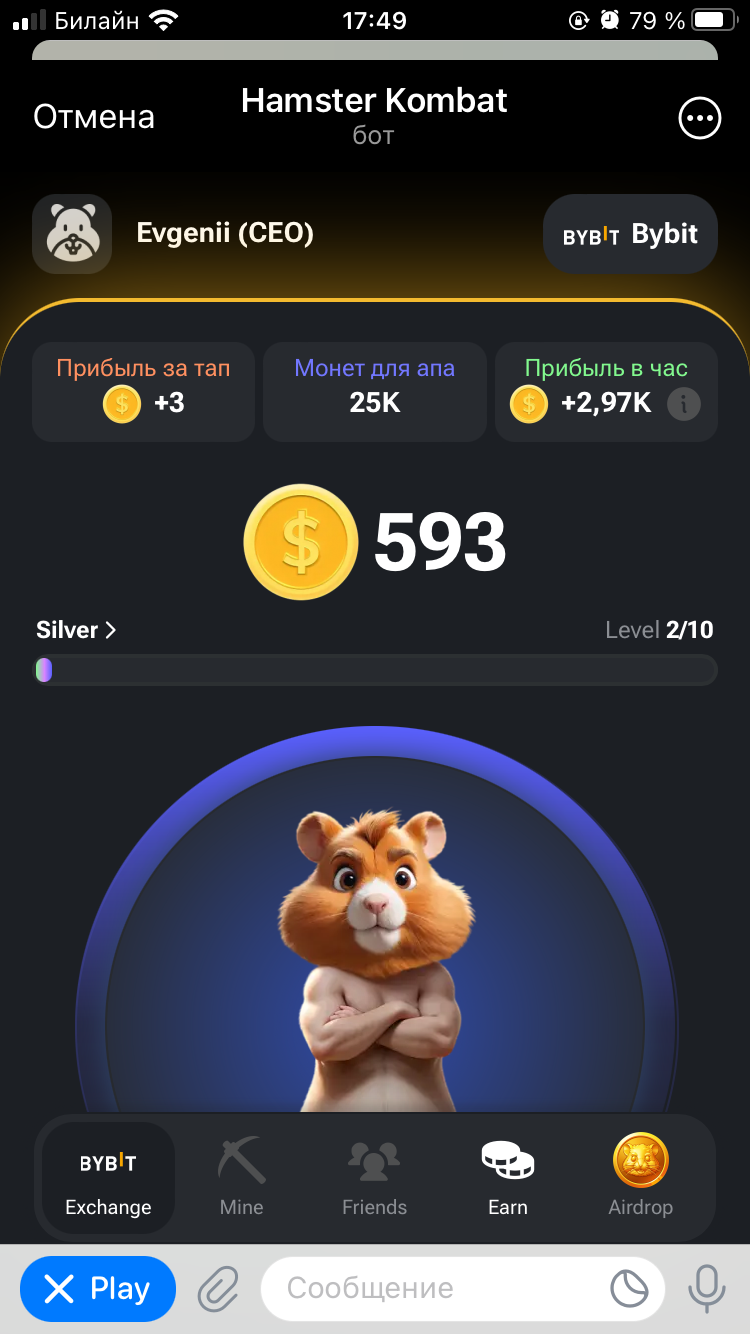The image size is (750, 1334).
Task: Record a voice message with the microphone
Action: [x=707, y=1289]
